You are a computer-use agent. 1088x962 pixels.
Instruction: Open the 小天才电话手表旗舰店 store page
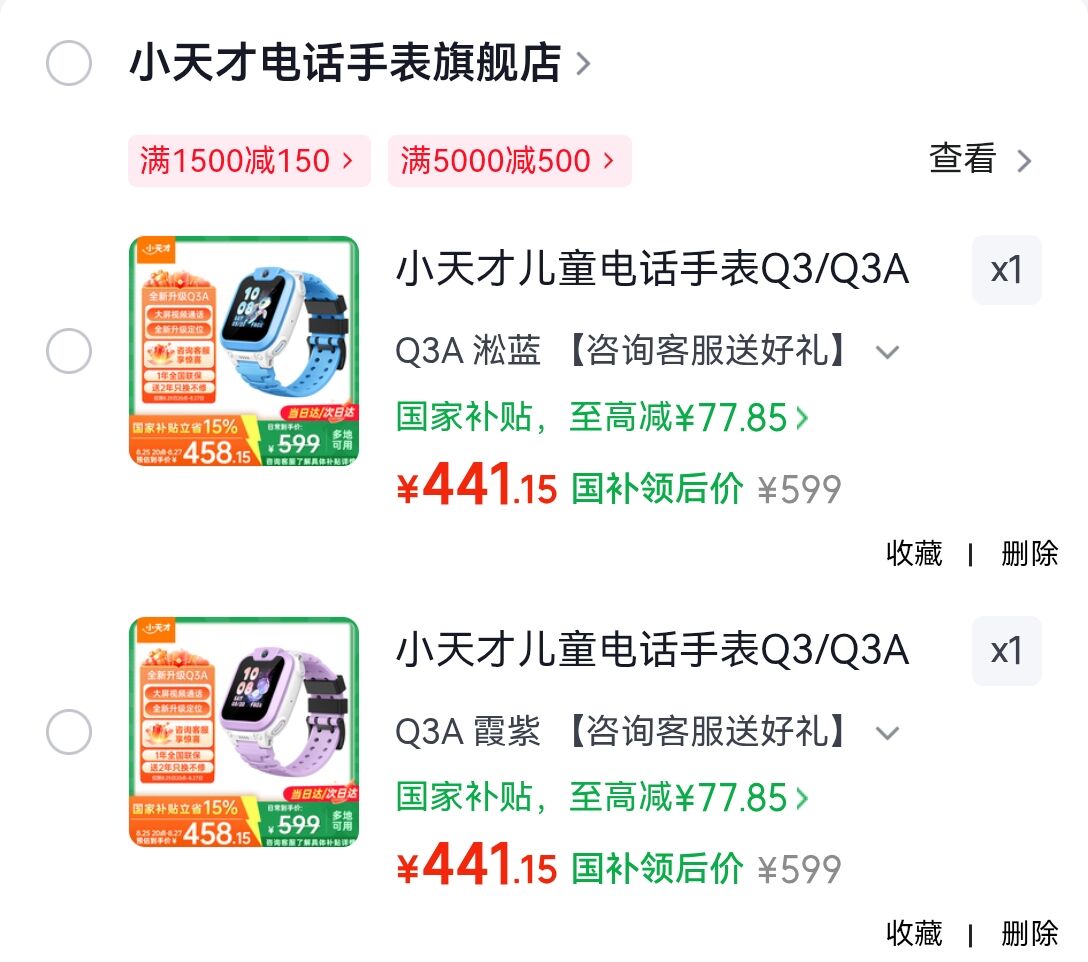point(359,63)
